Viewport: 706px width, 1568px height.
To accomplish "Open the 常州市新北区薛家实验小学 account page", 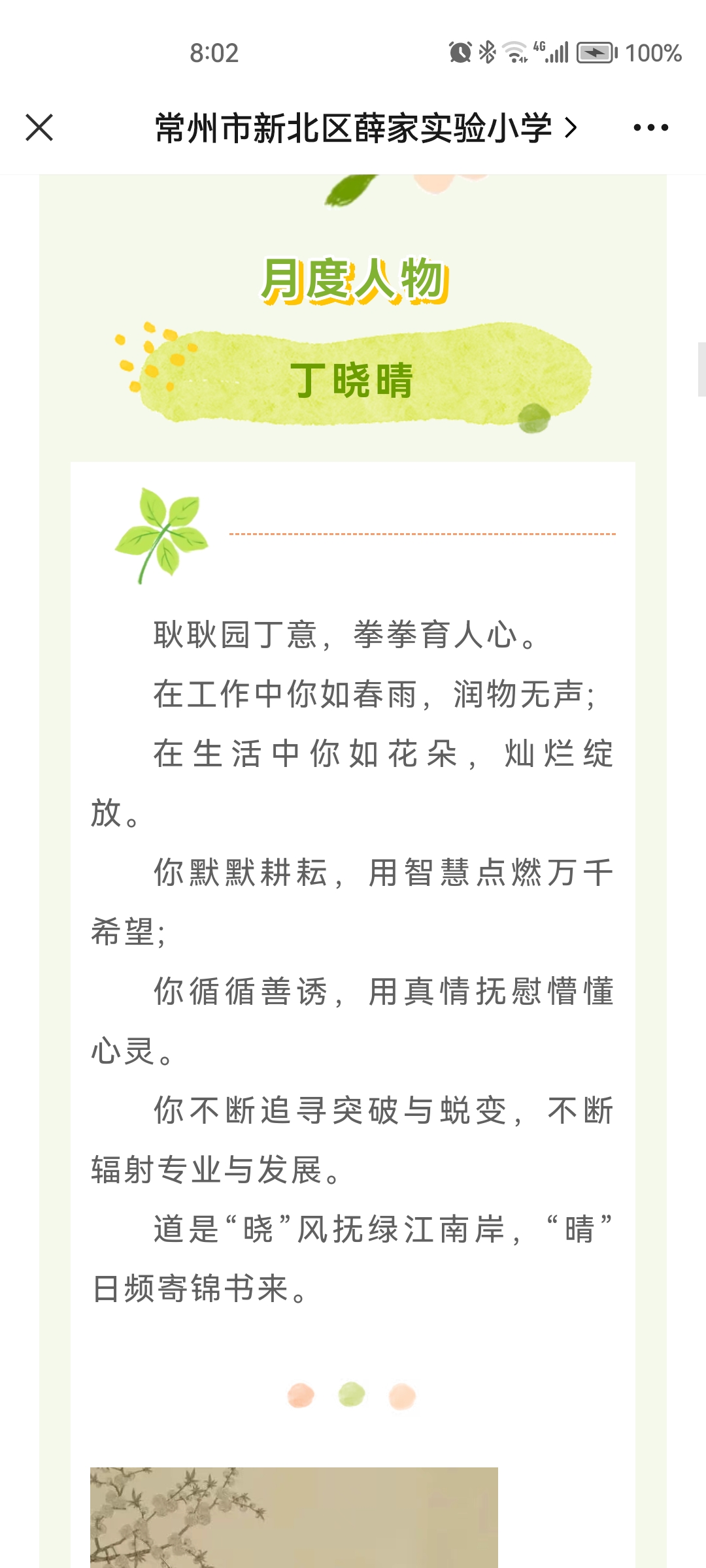I will pos(366,127).
